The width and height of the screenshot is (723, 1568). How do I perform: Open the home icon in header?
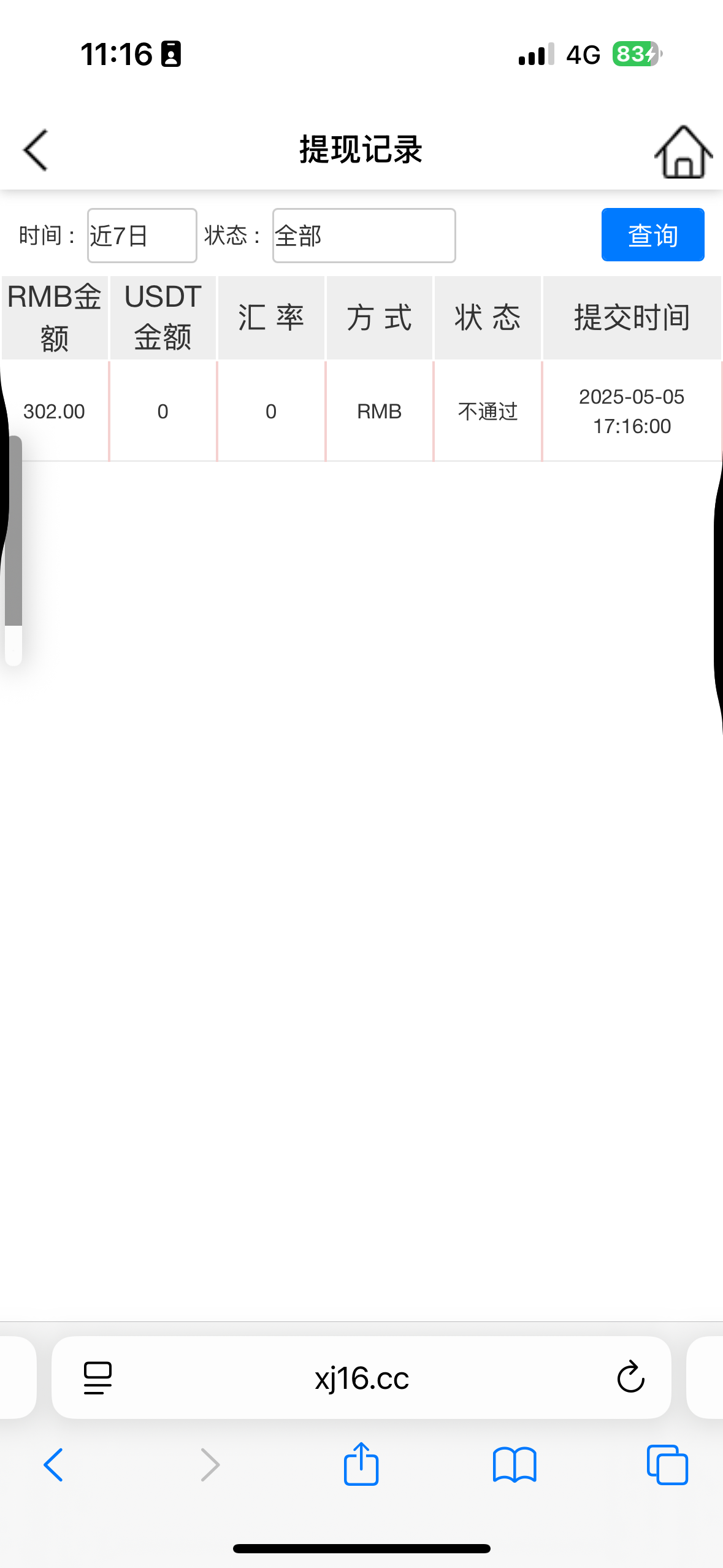point(683,152)
